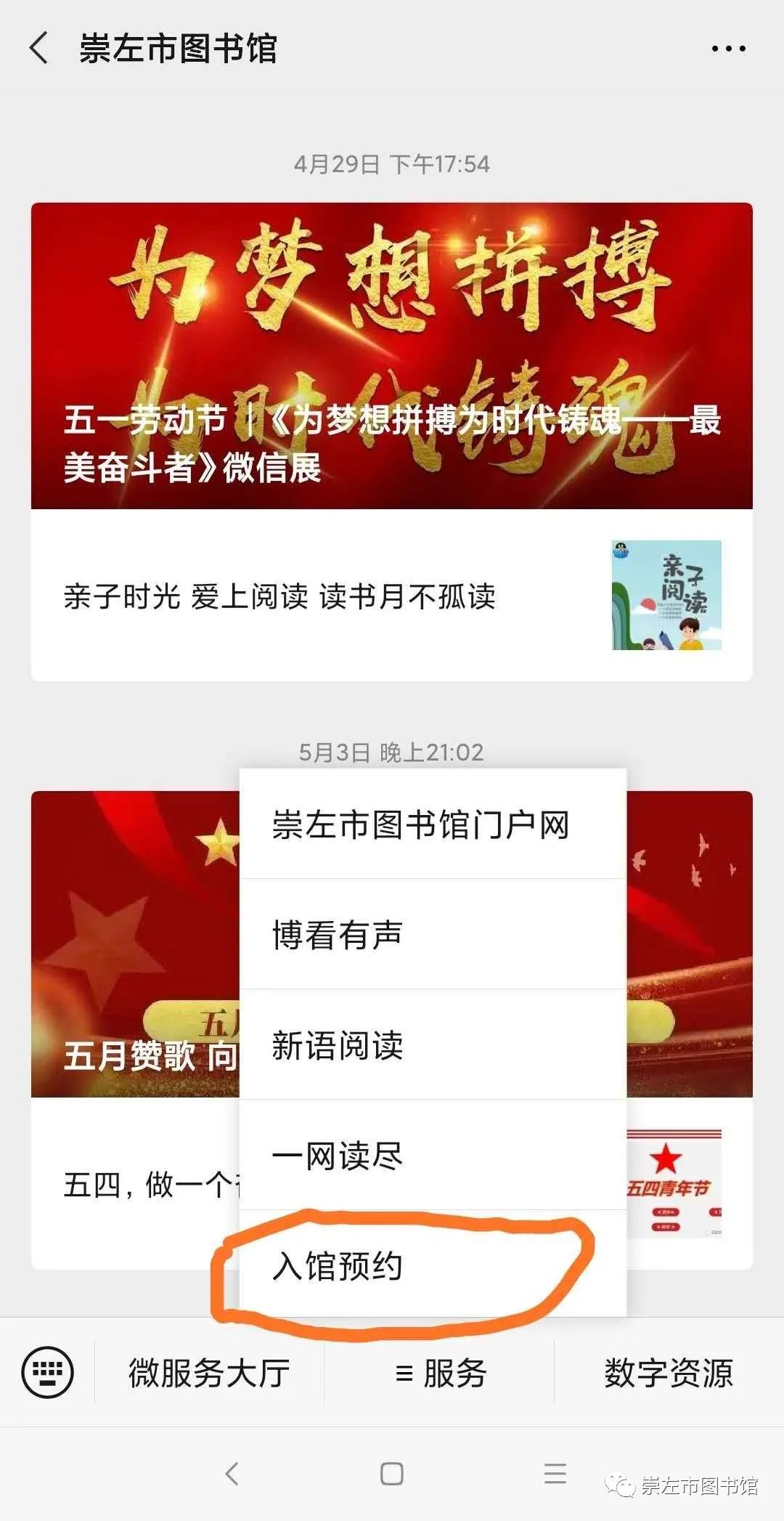Open the 五一劳动节 微信展 article
The image size is (784, 1521).
(391, 355)
